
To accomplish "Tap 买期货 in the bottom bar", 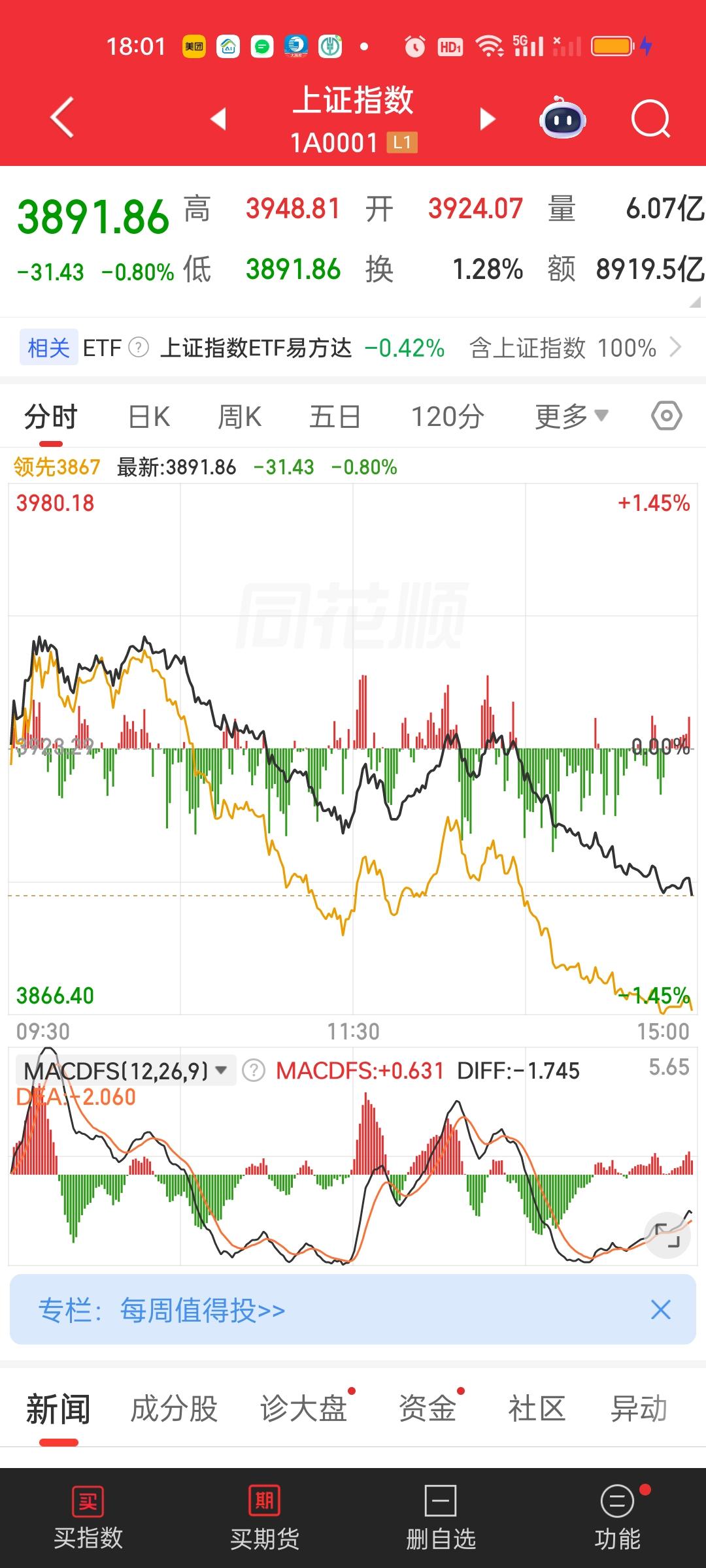I will point(264,1516).
